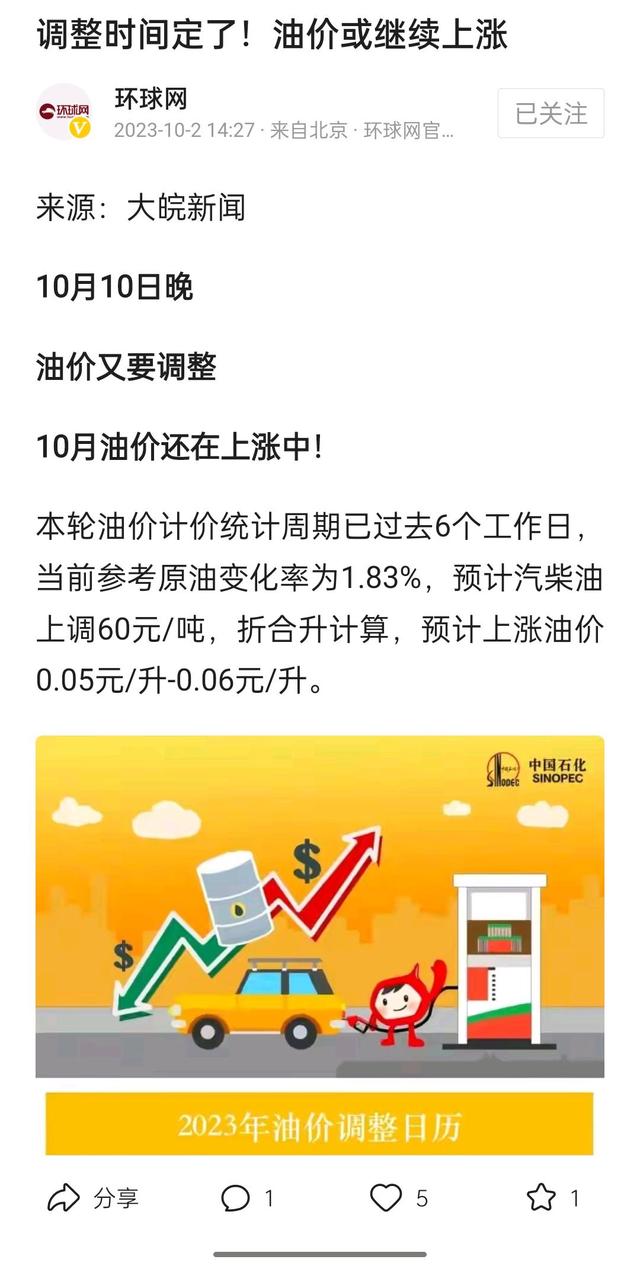Share this article via 分享

pos(93,1197)
